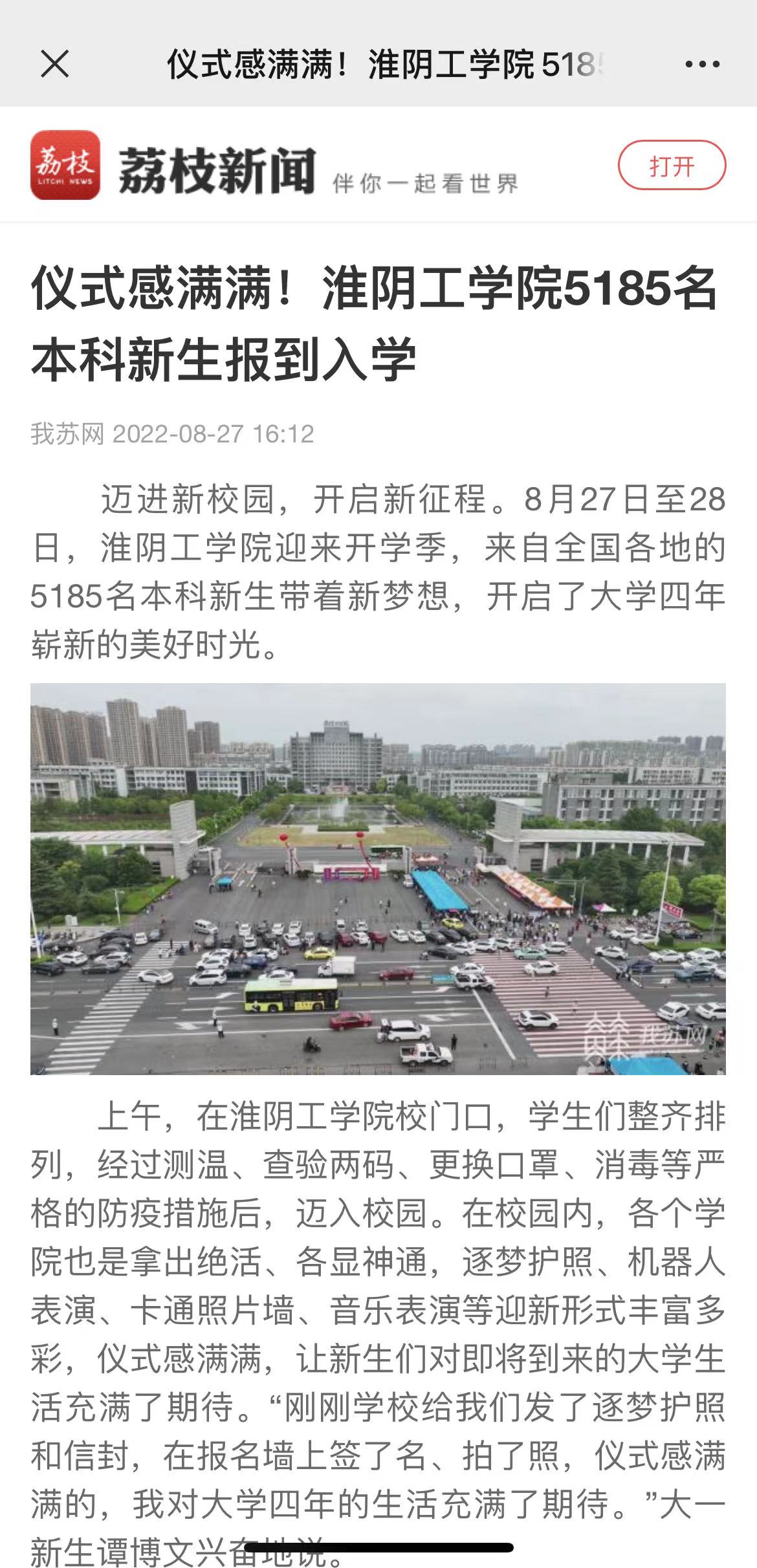Close the article webview
Viewport: 757px width, 1568px height.
coord(54,64)
